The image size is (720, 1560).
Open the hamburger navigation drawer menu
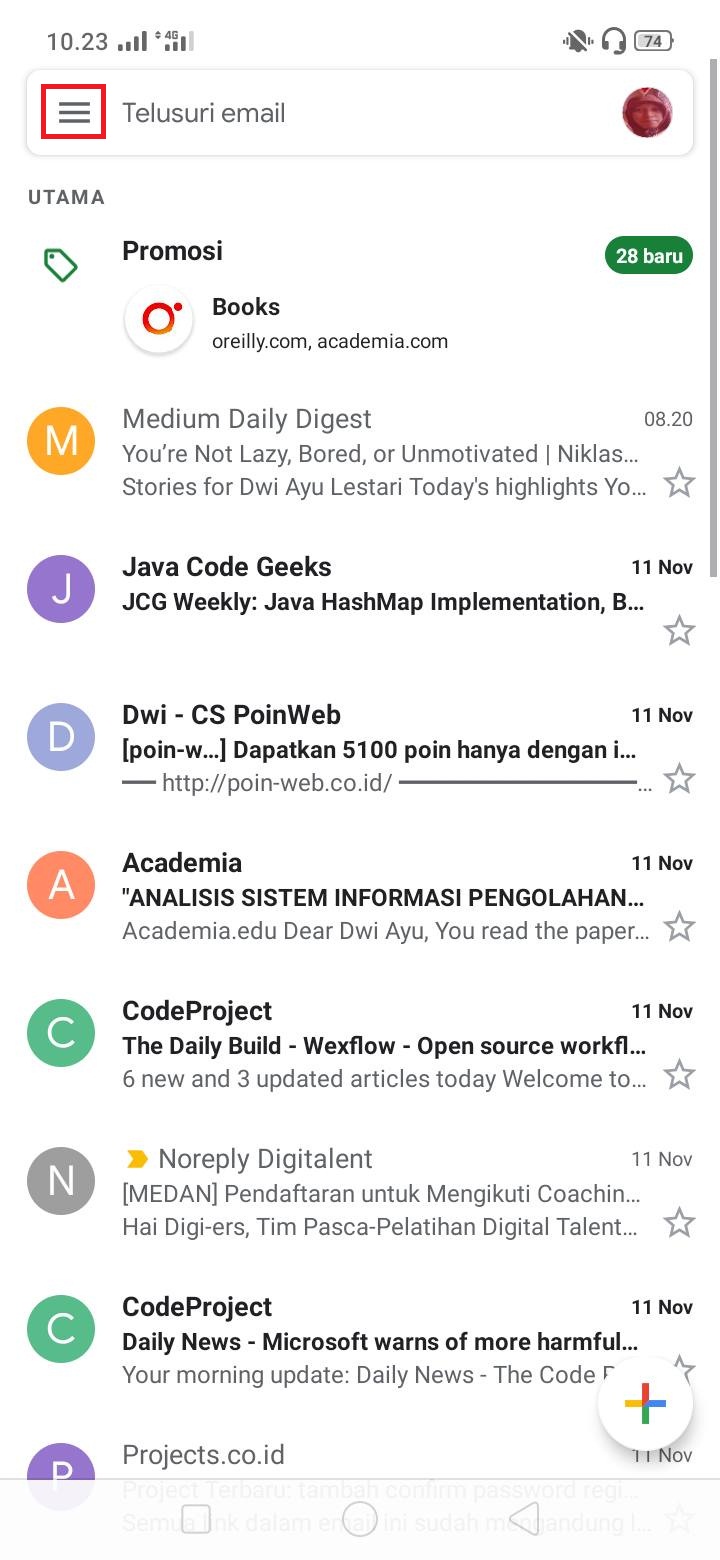click(x=74, y=112)
